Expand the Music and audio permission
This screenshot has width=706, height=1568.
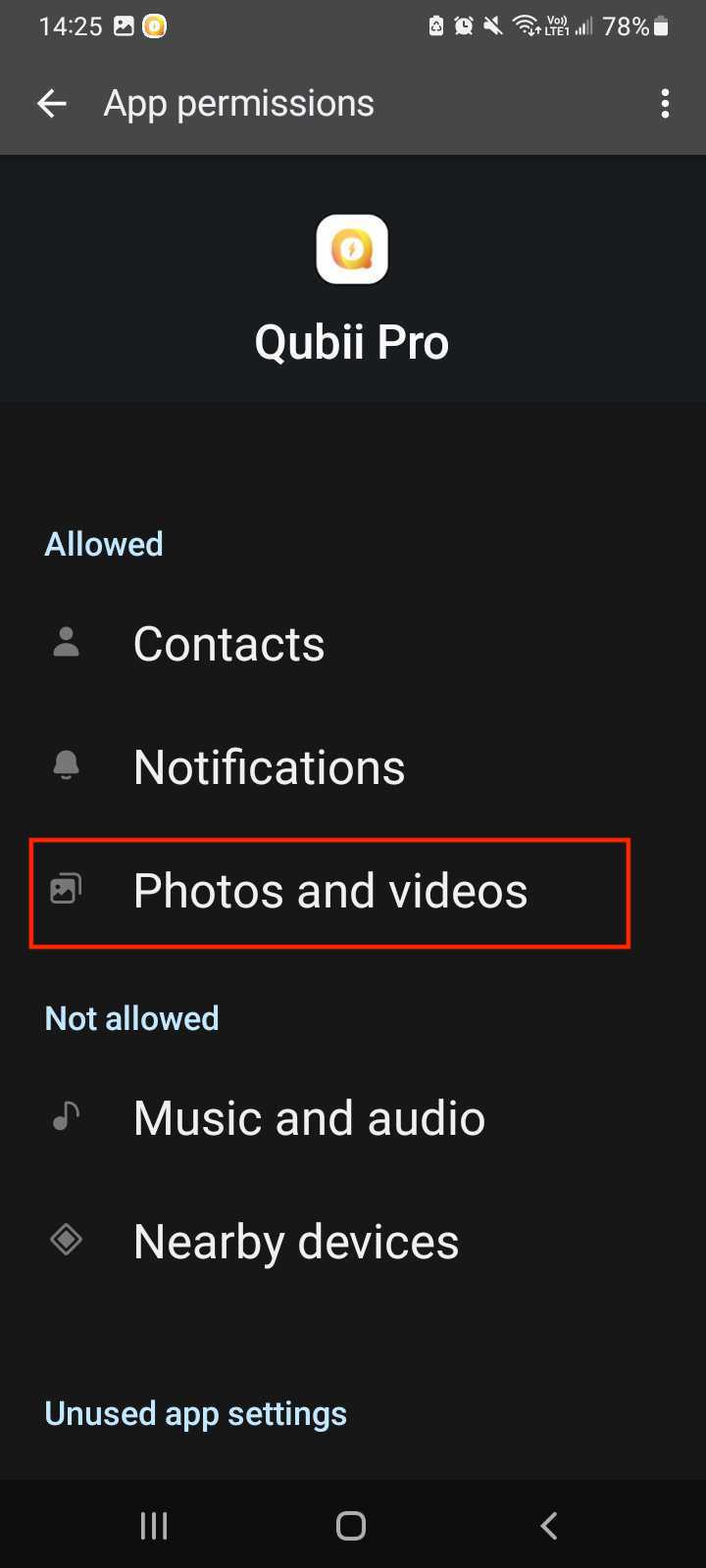click(x=309, y=1115)
